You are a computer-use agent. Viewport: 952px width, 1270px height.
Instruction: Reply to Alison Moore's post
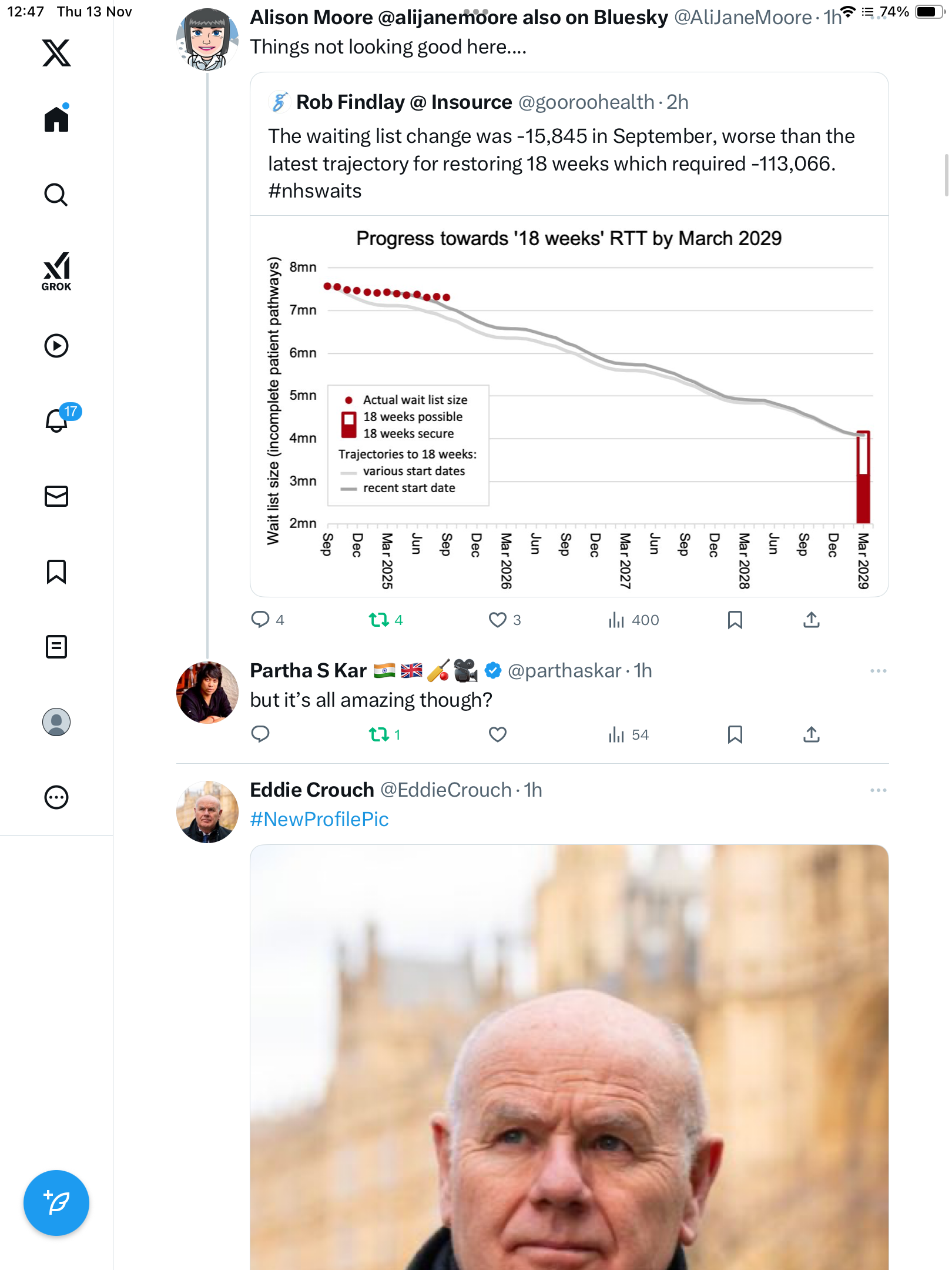260,620
